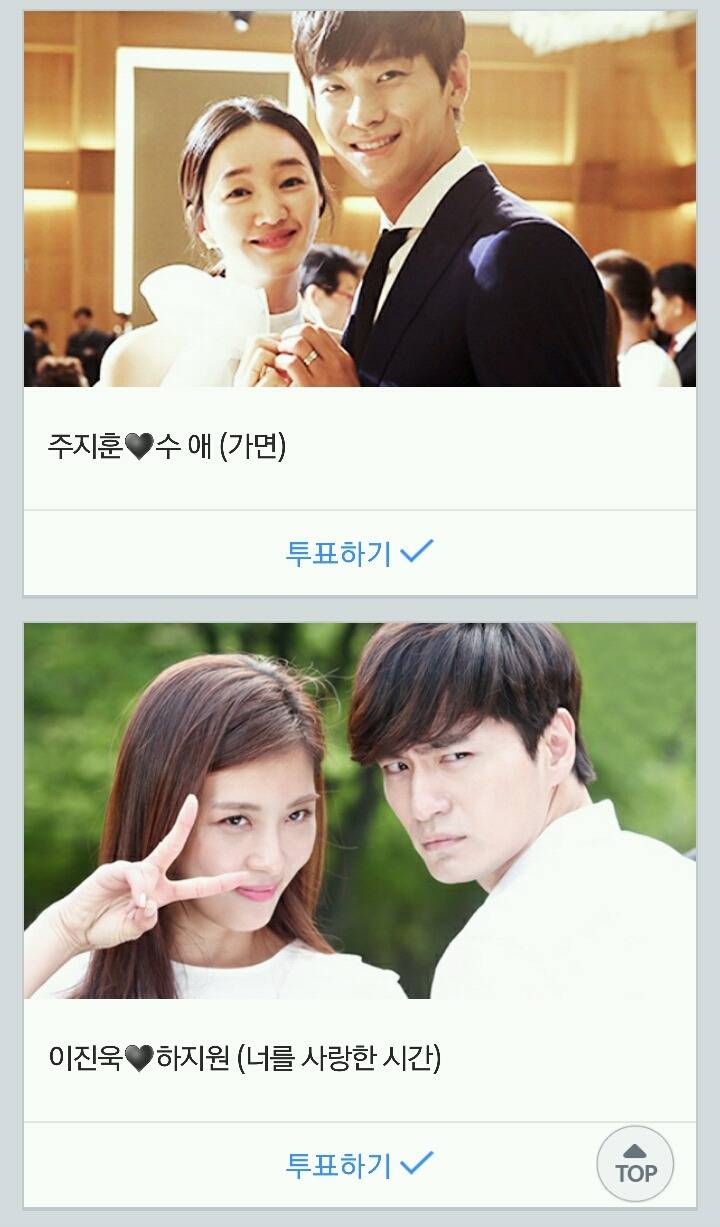Select the 너를 사랑한 시간 couple photo
This screenshot has height=1227, width=720.
360,820
